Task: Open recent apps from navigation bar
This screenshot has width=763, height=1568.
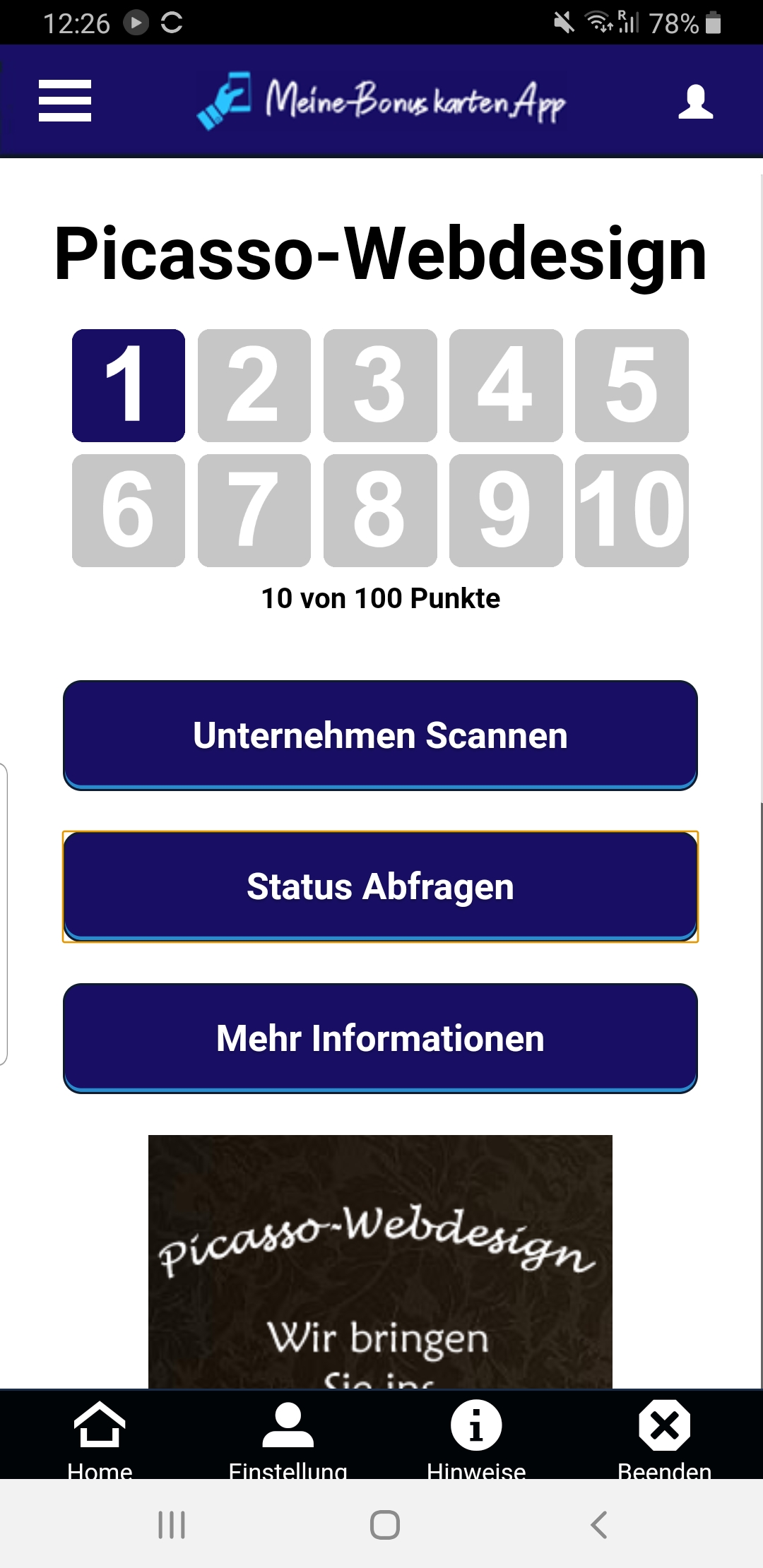Action: pyautogui.click(x=172, y=1525)
